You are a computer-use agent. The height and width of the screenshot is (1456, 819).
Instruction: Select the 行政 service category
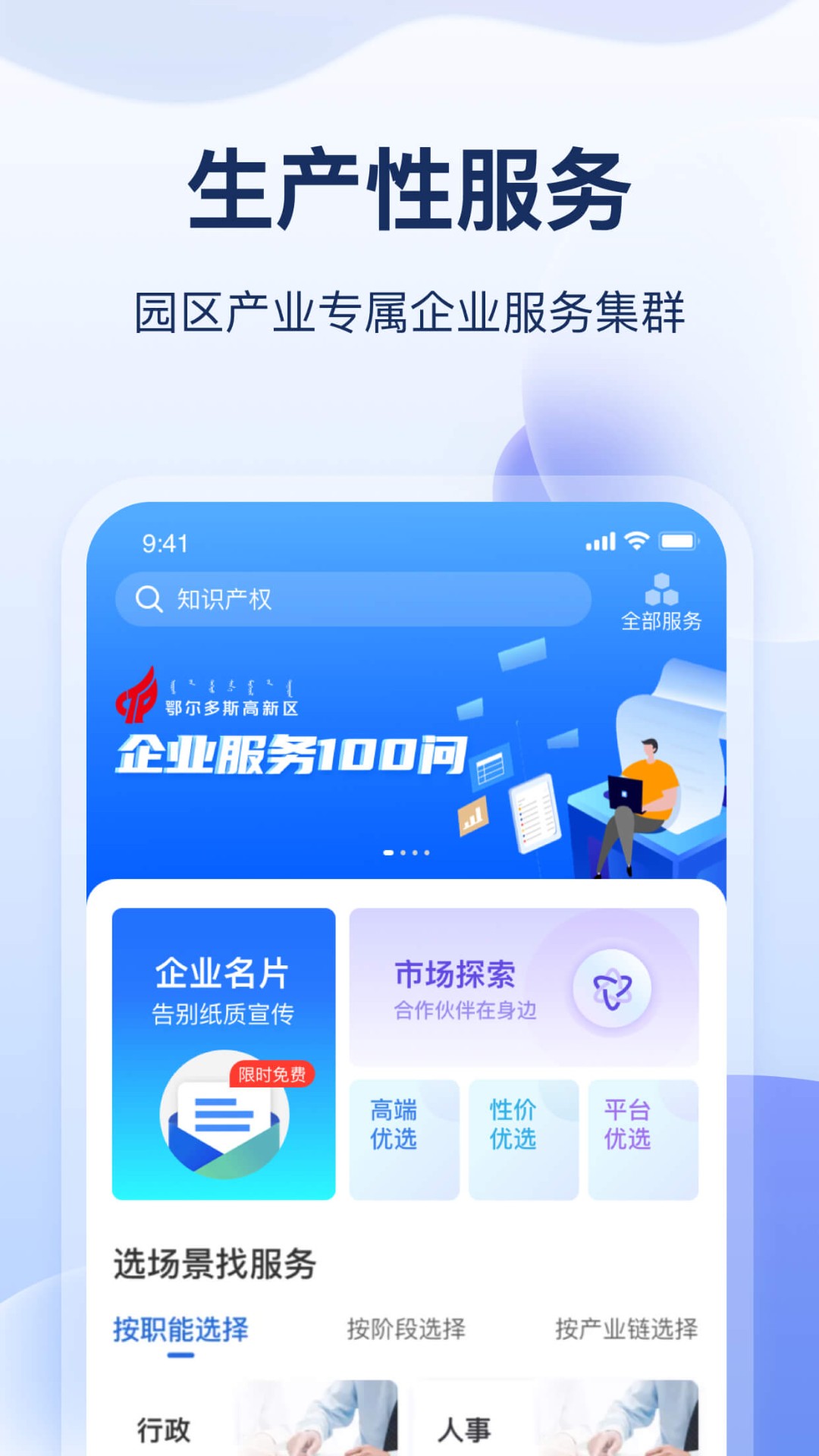(x=165, y=1429)
